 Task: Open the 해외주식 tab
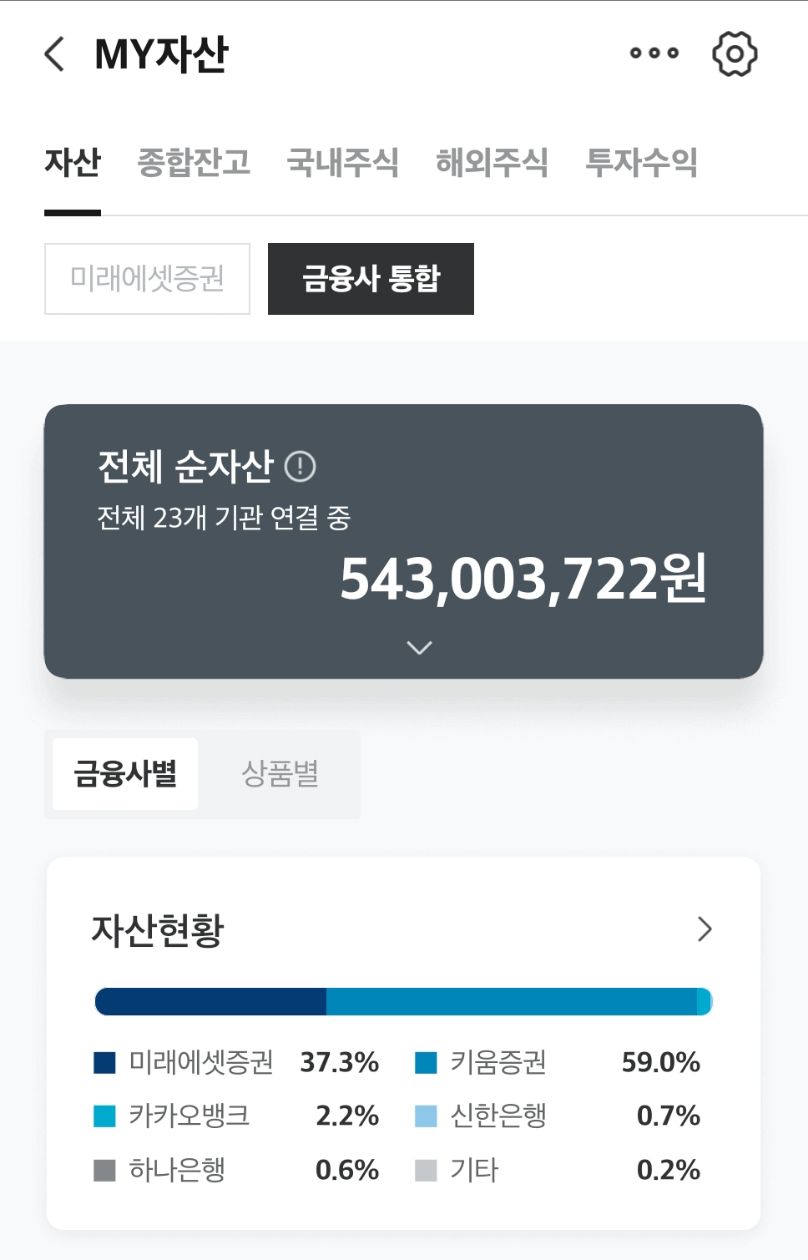click(x=490, y=163)
